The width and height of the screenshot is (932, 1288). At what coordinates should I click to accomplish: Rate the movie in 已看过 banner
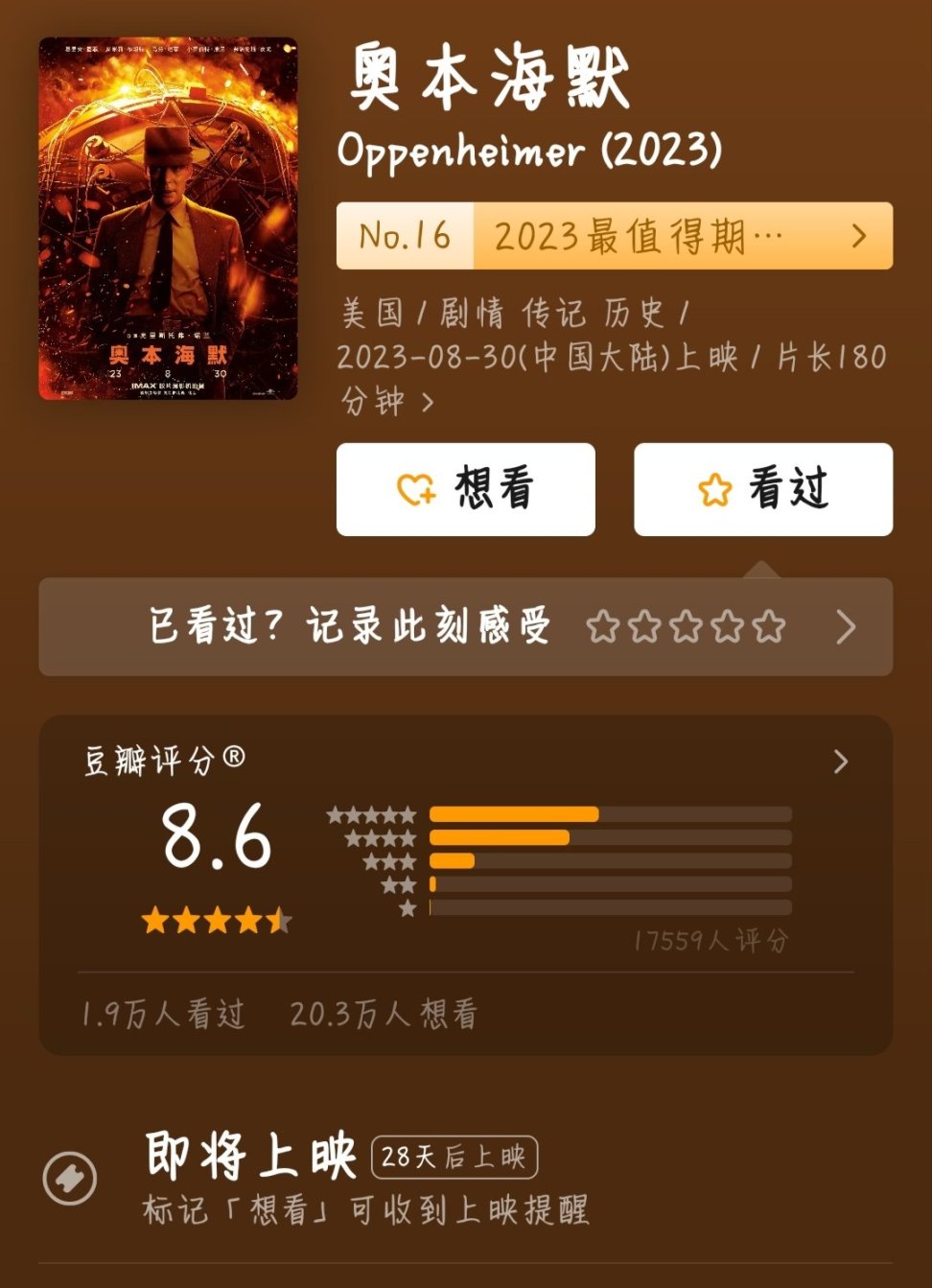pos(686,627)
